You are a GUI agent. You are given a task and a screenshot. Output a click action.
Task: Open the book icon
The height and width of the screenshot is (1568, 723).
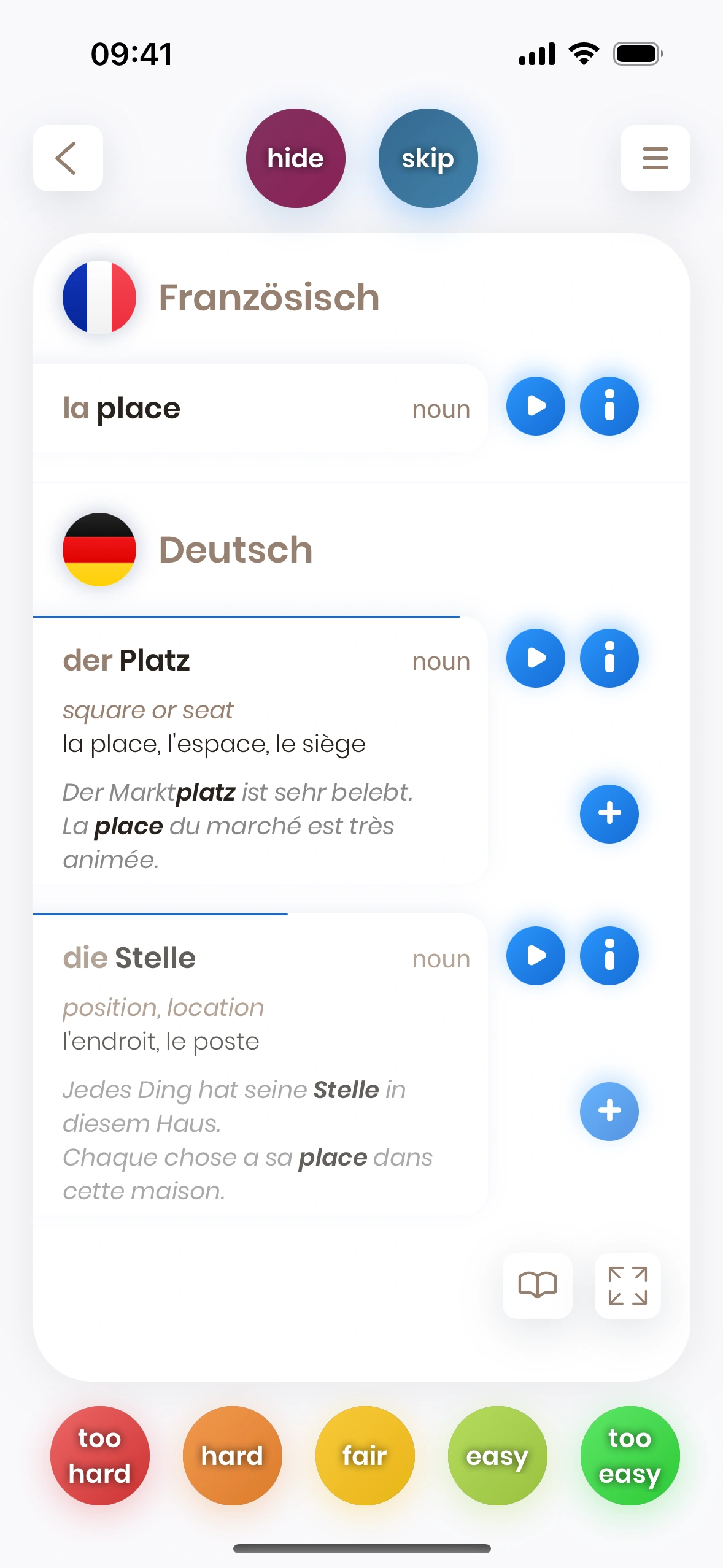pos(537,1285)
